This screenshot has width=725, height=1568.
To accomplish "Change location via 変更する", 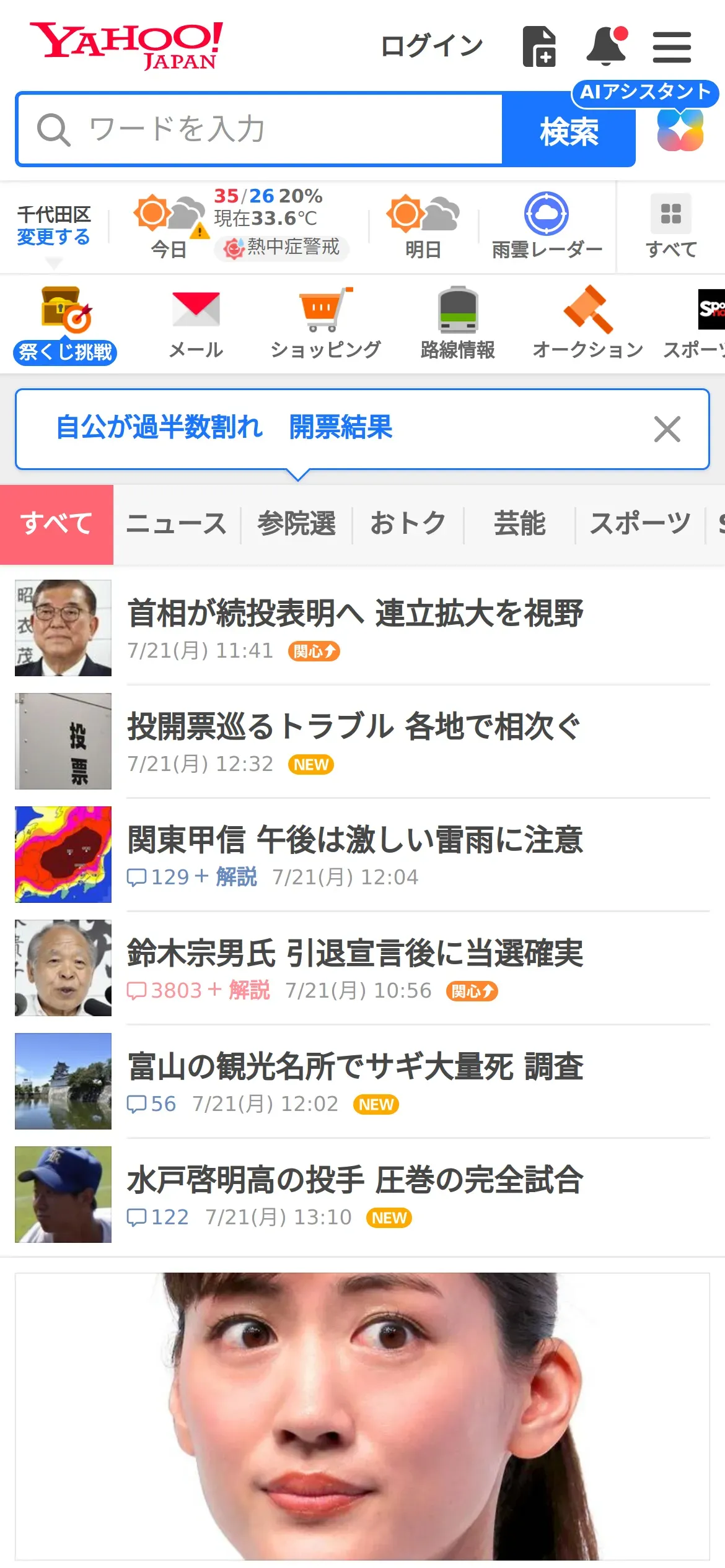I will point(53,237).
